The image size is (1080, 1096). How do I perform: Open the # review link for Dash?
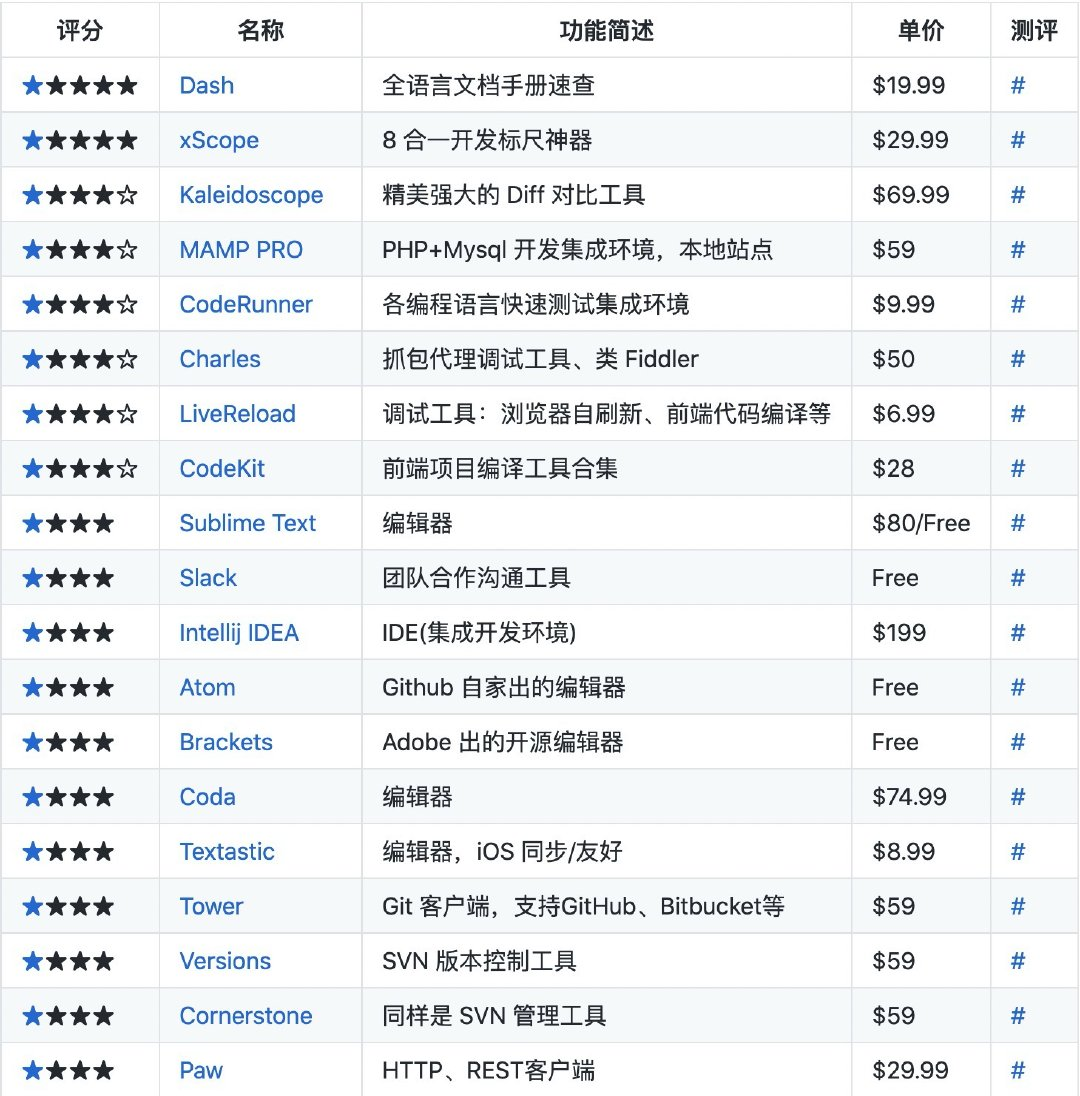1018,85
